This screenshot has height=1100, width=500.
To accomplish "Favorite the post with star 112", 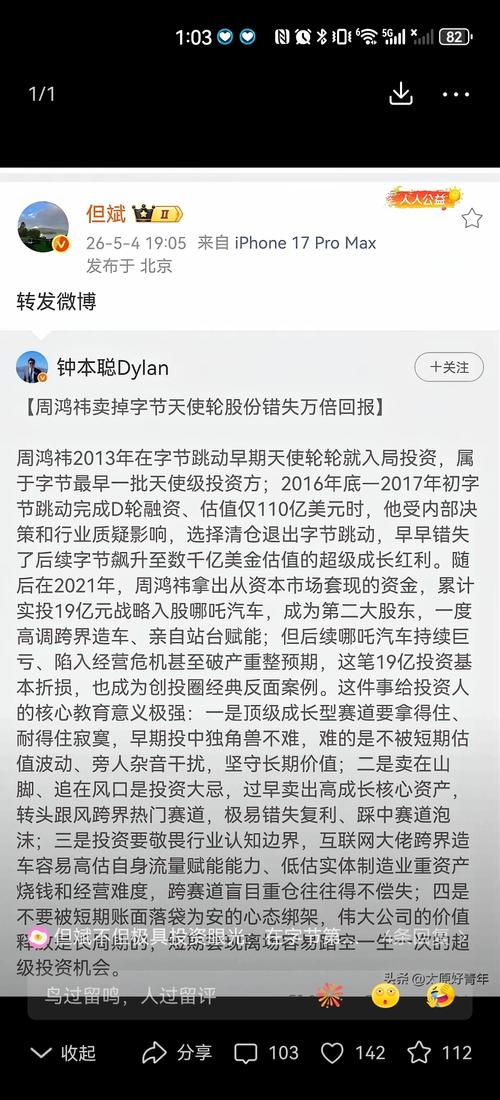I will 440,1052.
